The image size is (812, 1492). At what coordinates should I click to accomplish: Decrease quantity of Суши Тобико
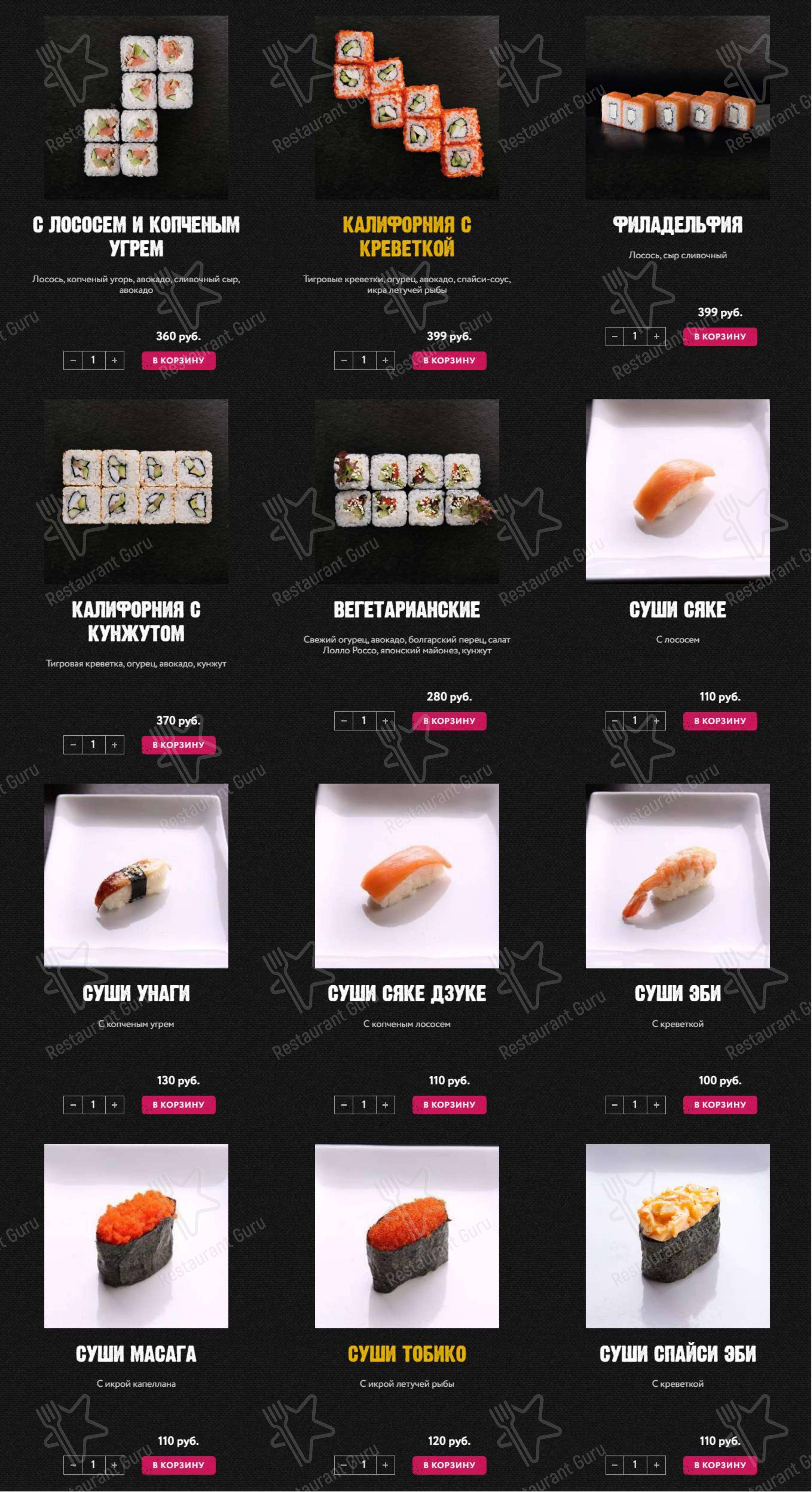pos(343,1465)
